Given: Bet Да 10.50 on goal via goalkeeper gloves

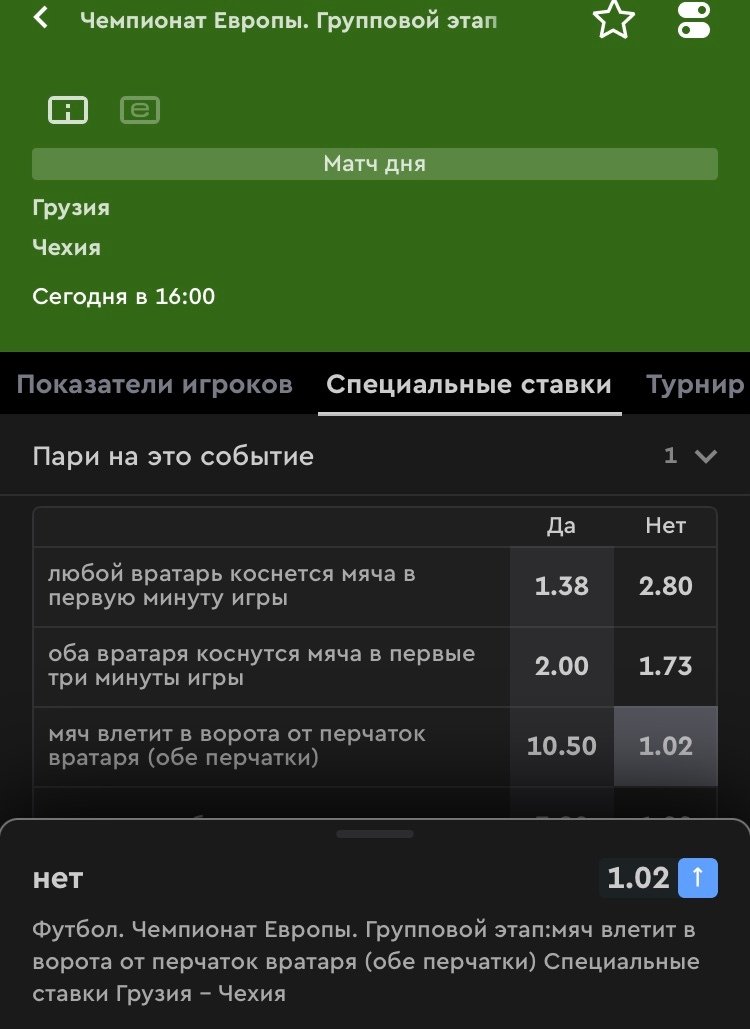Looking at the screenshot, I should click(561, 746).
